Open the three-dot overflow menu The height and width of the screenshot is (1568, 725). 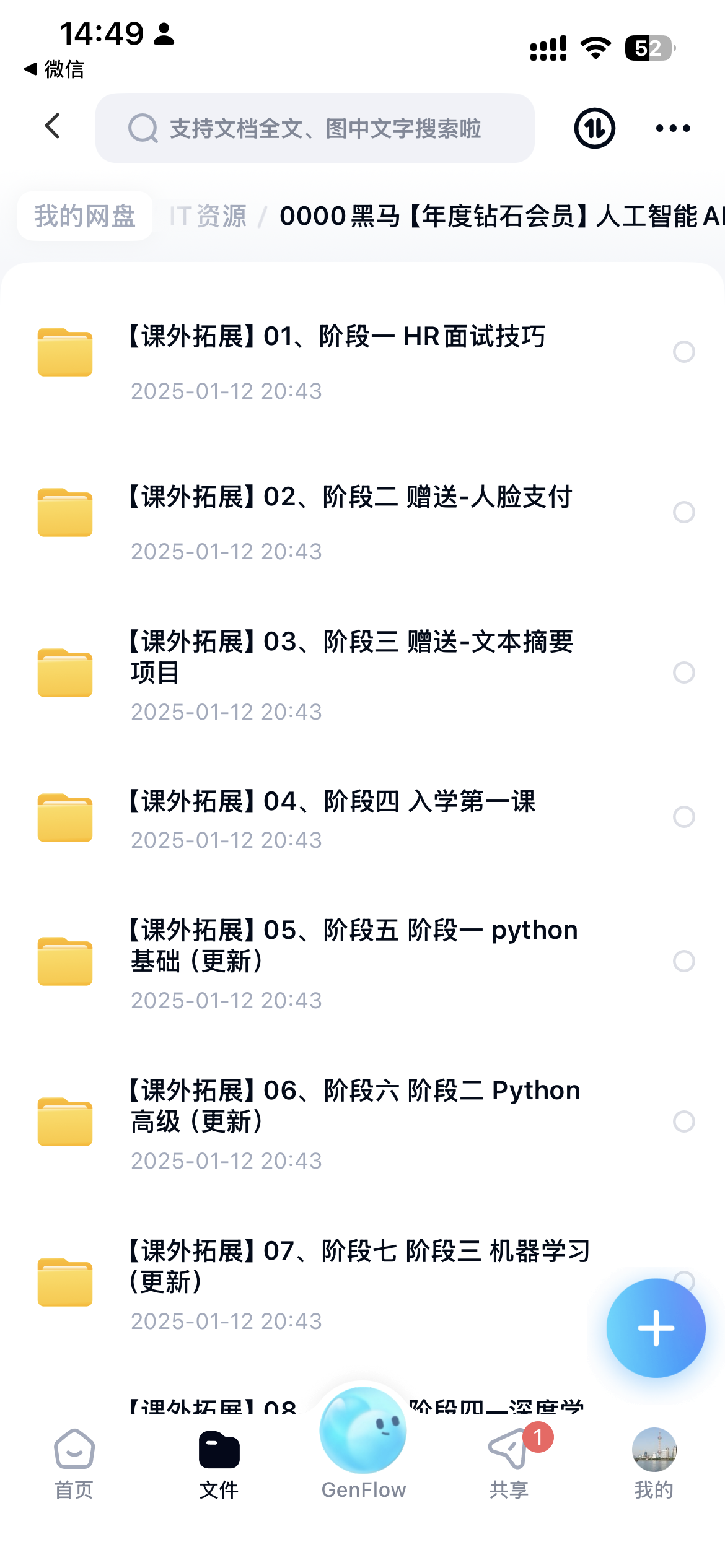(x=672, y=128)
